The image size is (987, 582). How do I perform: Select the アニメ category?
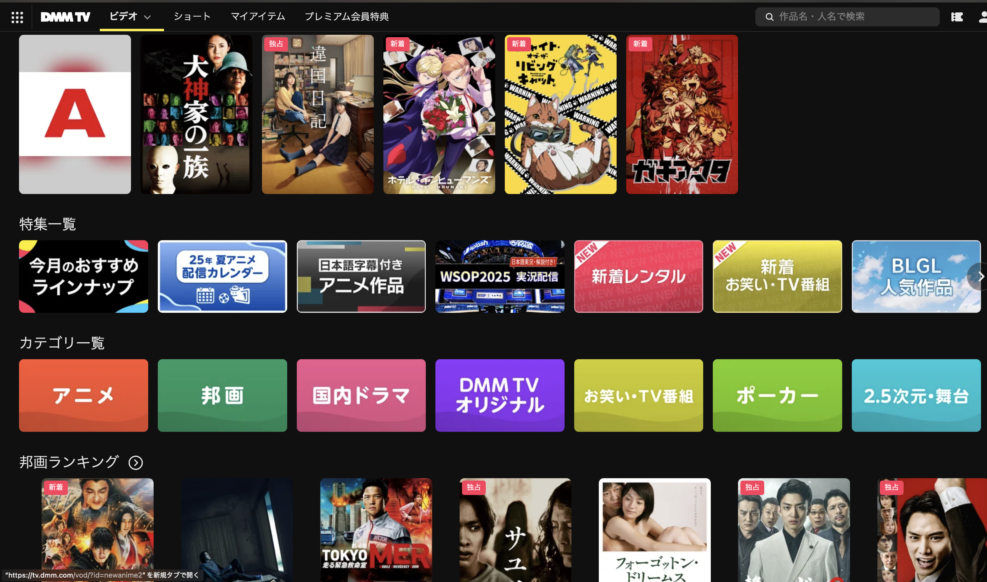tap(83, 395)
